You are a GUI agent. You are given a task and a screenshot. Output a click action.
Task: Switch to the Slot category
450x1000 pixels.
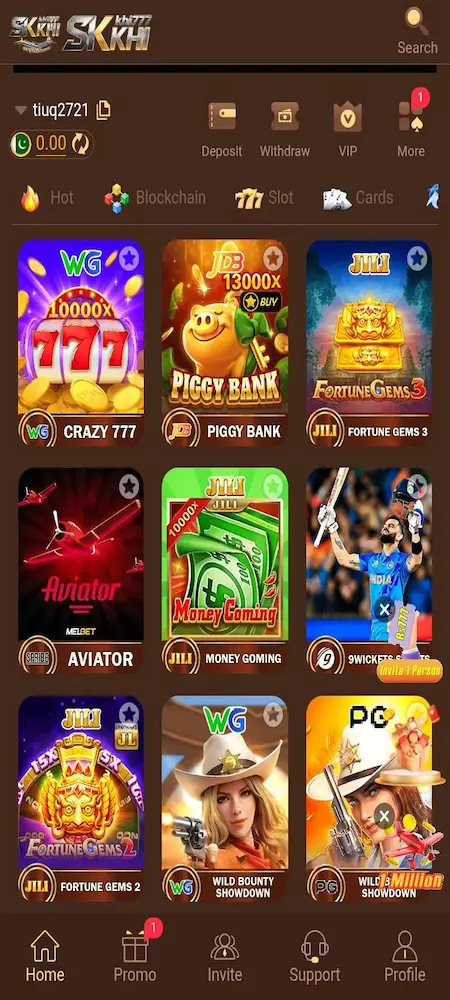pos(264,198)
